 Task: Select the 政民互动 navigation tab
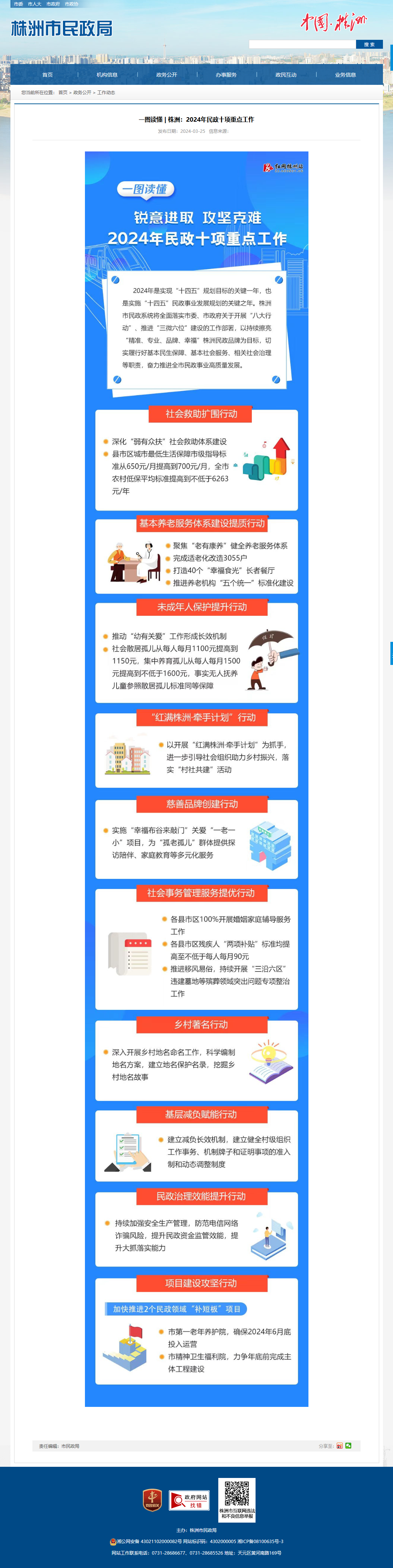coord(286,75)
